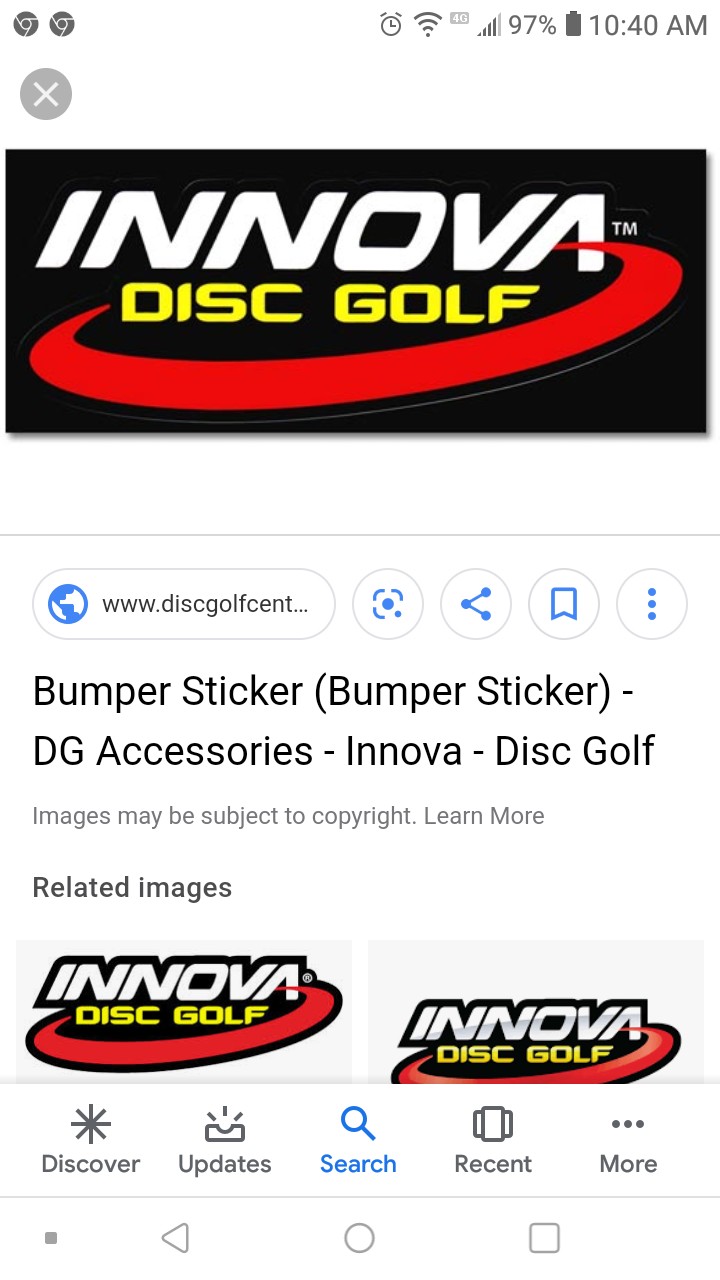720x1280 pixels.
Task: Tap the main Innova Disc Golf image
Action: (358, 291)
